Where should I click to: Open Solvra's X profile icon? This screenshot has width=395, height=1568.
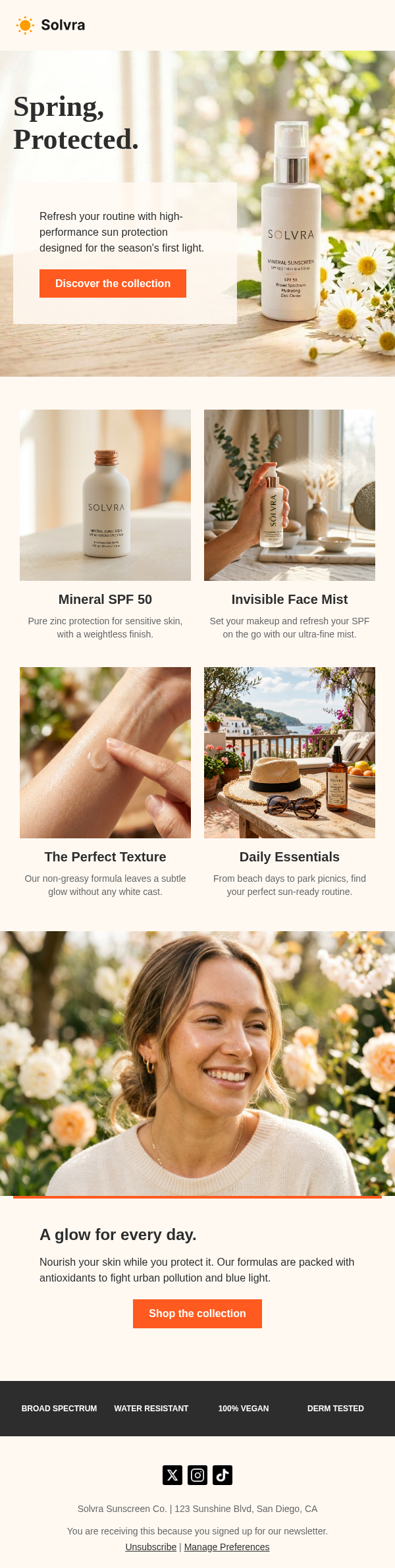pyautogui.click(x=172, y=1474)
